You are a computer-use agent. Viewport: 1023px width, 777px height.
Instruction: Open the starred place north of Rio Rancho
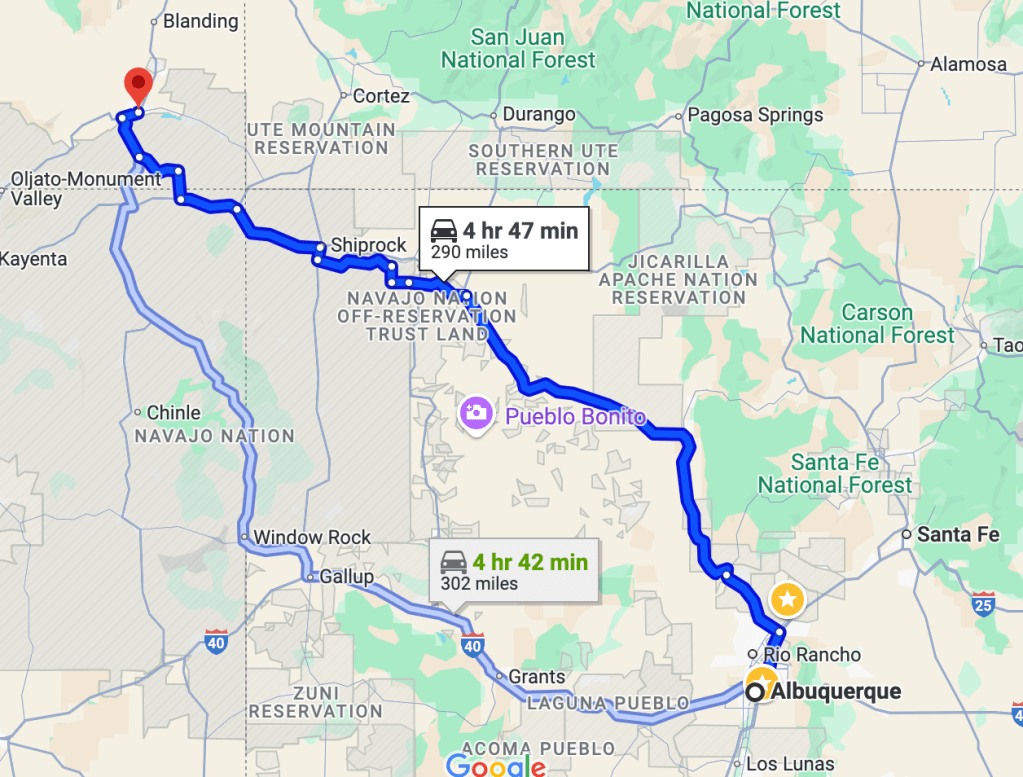[787, 600]
